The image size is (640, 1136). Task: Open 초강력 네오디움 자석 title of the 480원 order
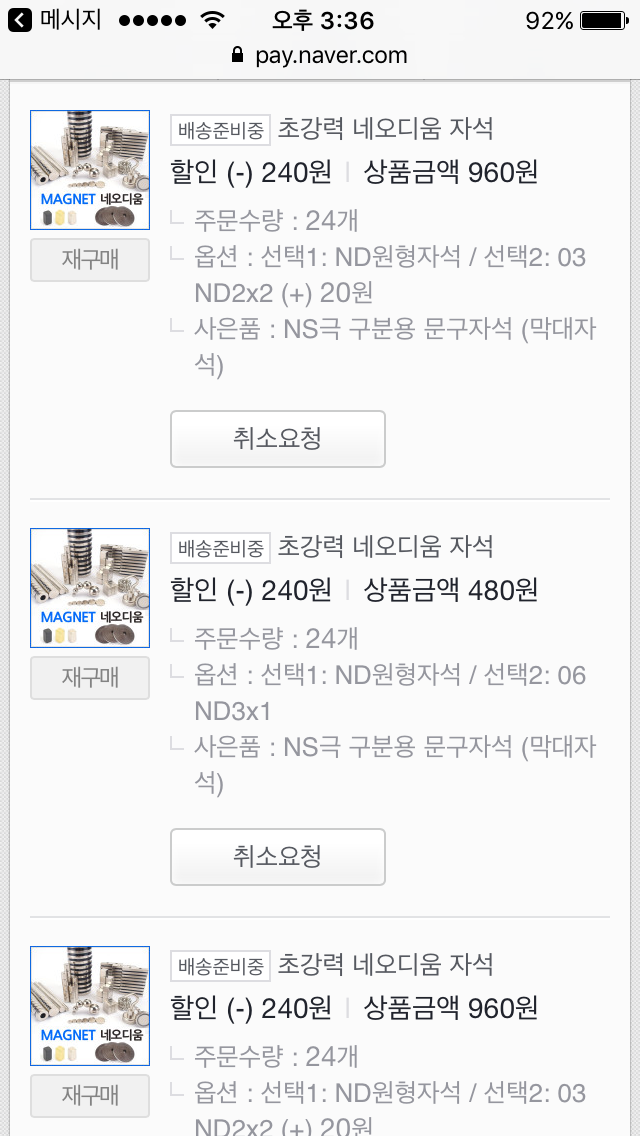tap(385, 546)
